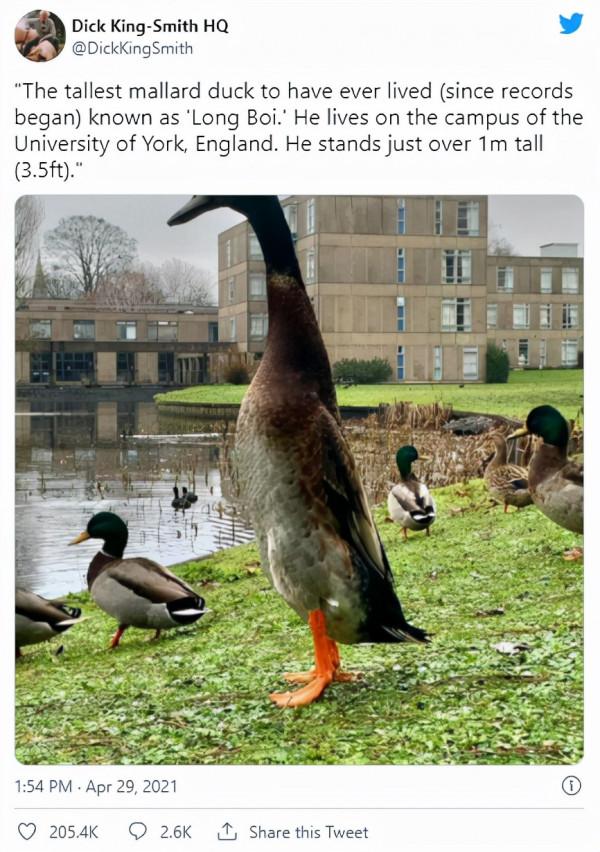Open the Twitter info icon
Screen dimensions: 600x852
[x=571, y=786]
